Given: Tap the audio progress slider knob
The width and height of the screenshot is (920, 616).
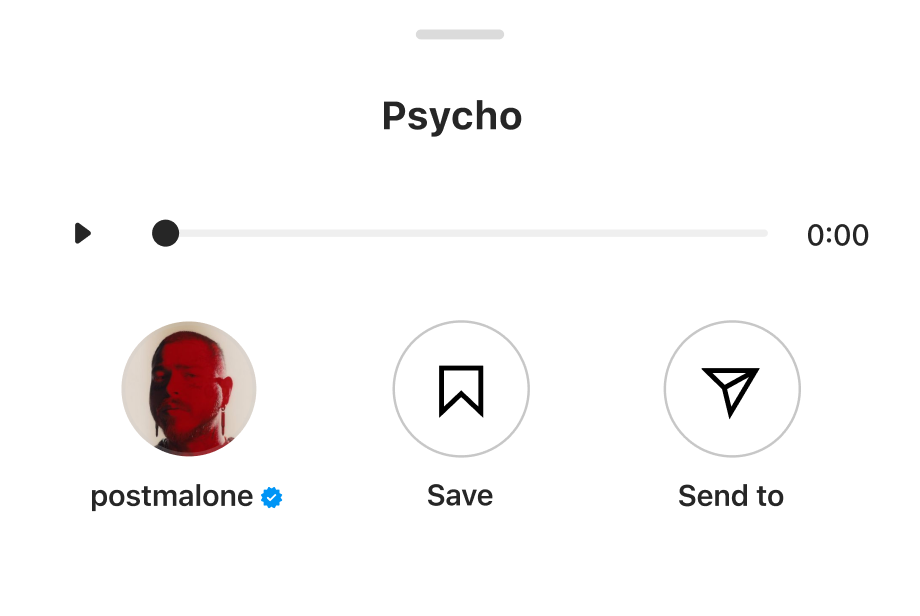Looking at the screenshot, I should click(x=165, y=234).
